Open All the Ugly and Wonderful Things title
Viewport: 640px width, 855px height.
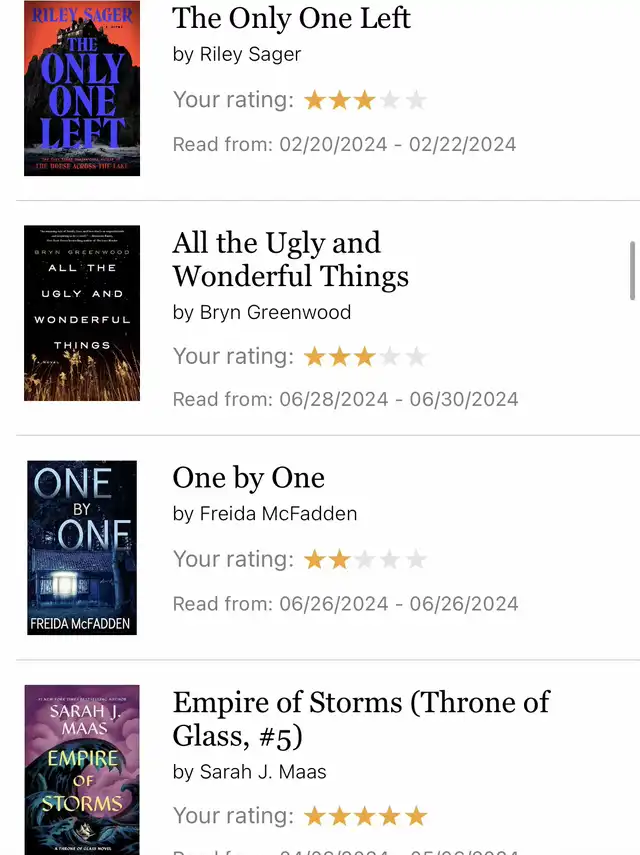pos(290,259)
